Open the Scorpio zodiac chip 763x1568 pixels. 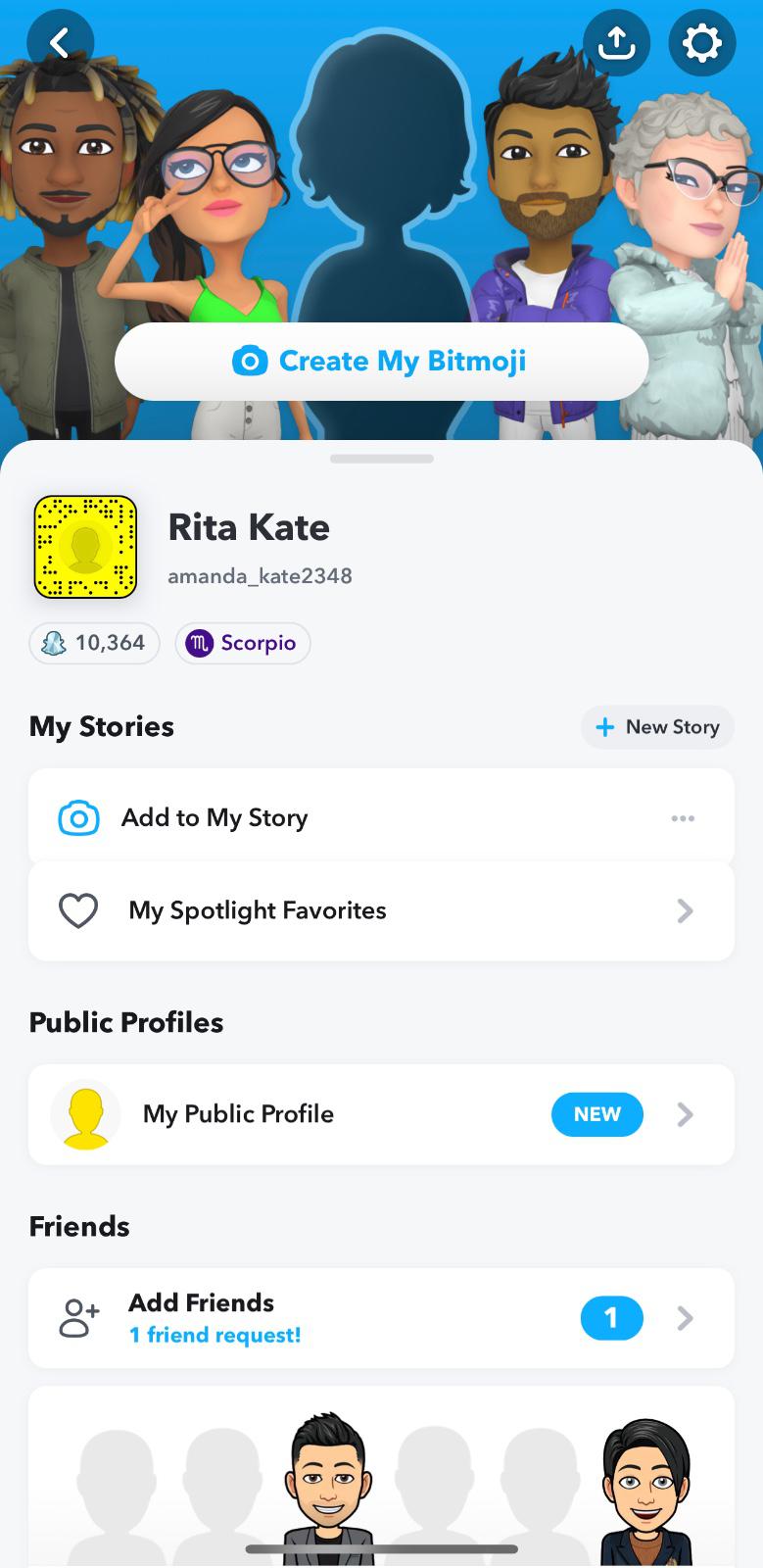[x=242, y=643]
